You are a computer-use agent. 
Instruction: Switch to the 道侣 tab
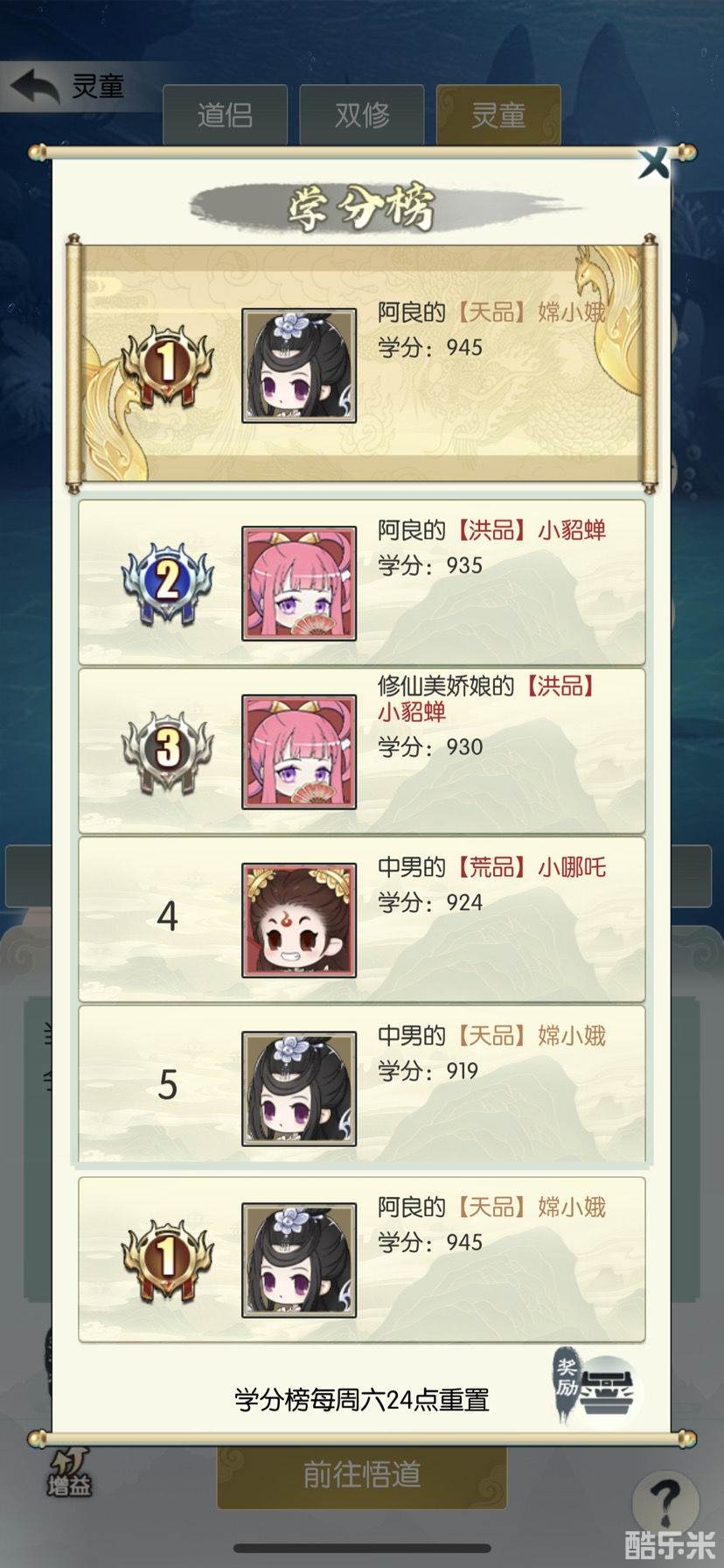[x=225, y=115]
